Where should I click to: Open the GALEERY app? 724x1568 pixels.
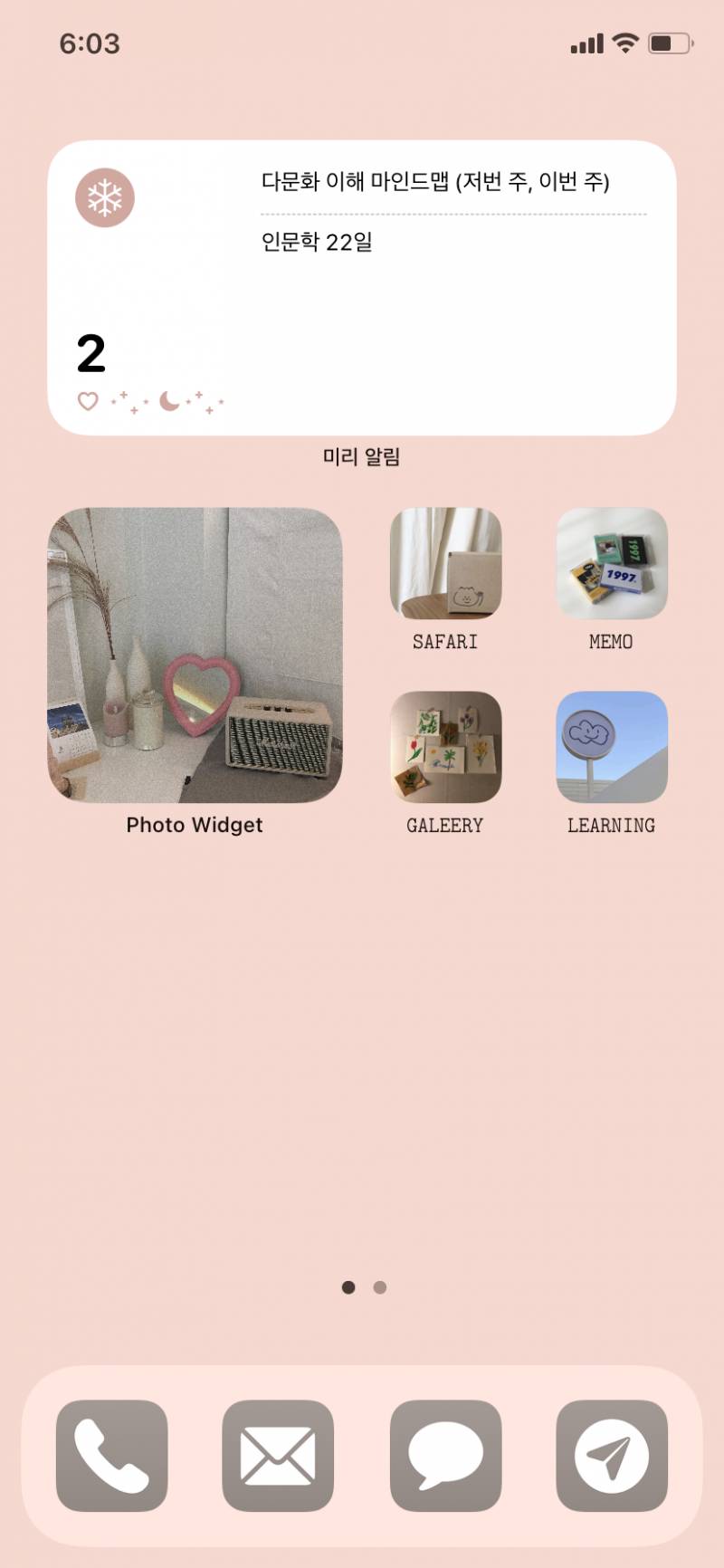point(445,748)
